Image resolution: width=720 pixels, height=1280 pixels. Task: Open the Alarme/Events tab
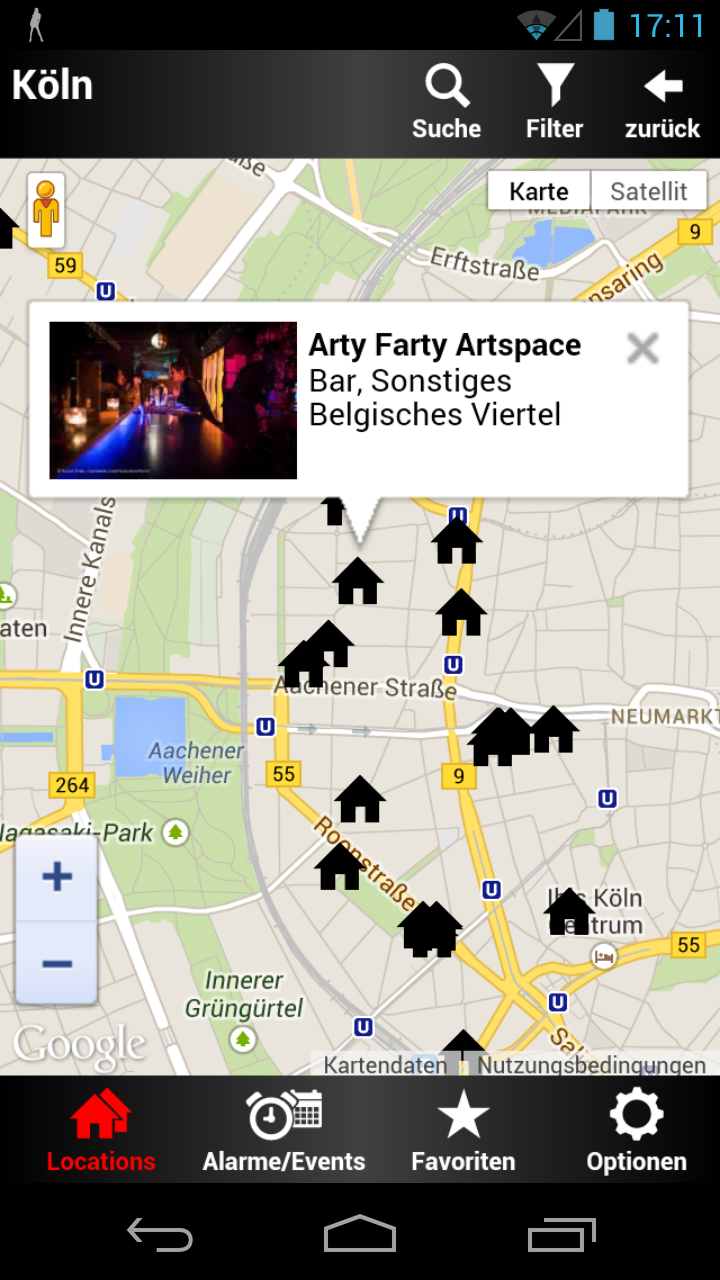coord(284,1131)
